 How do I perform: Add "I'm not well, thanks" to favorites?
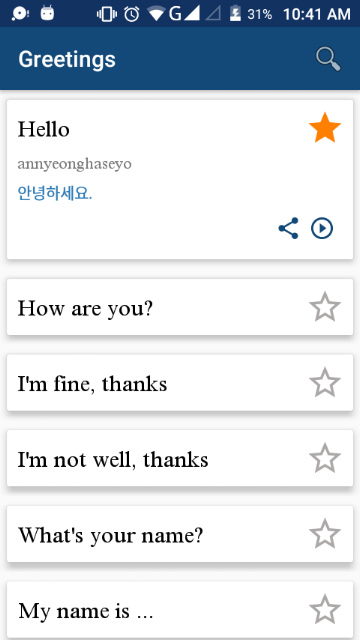pyautogui.click(x=325, y=458)
